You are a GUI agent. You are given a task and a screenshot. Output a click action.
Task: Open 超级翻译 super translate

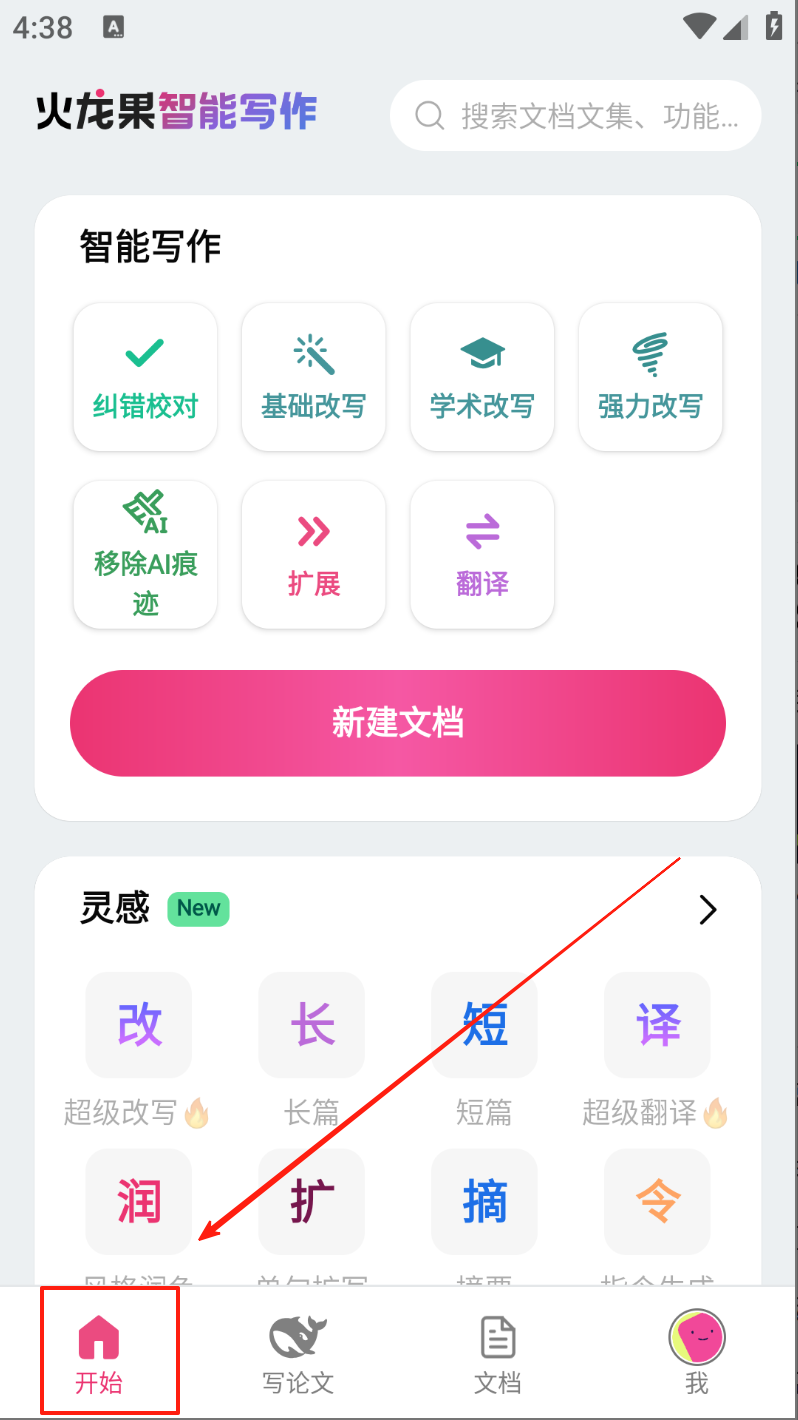(657, 1025)
